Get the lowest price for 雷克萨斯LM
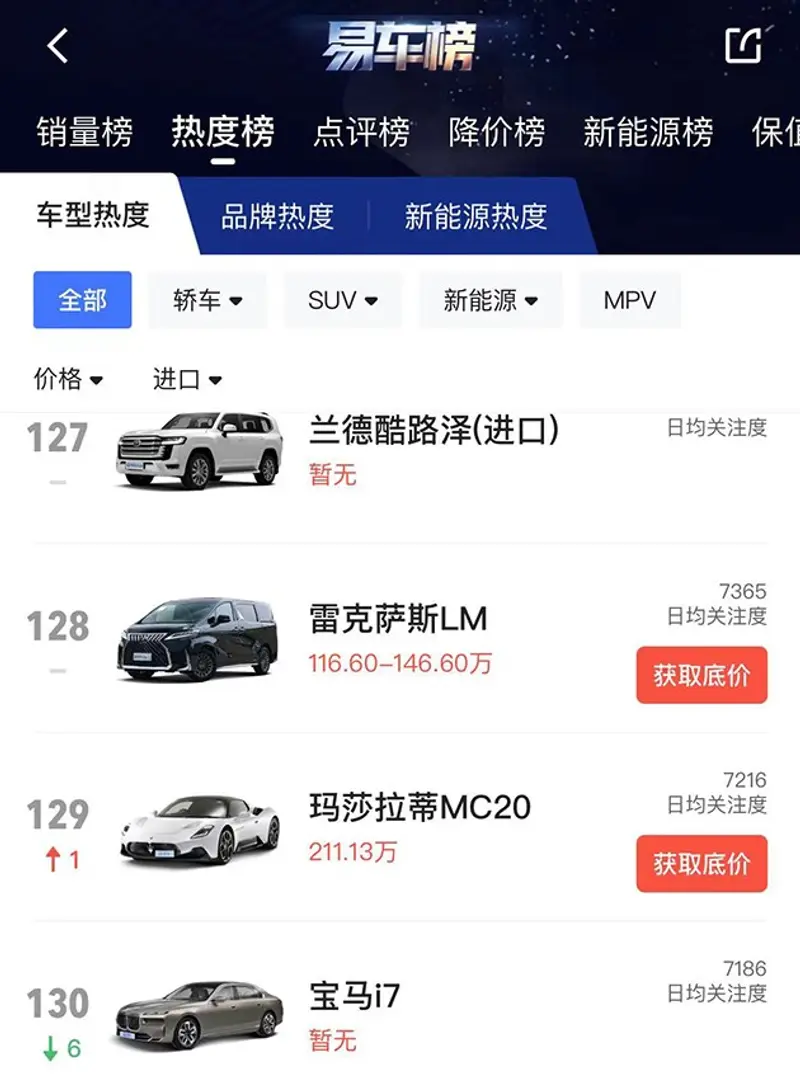 [x=701, y=675]
